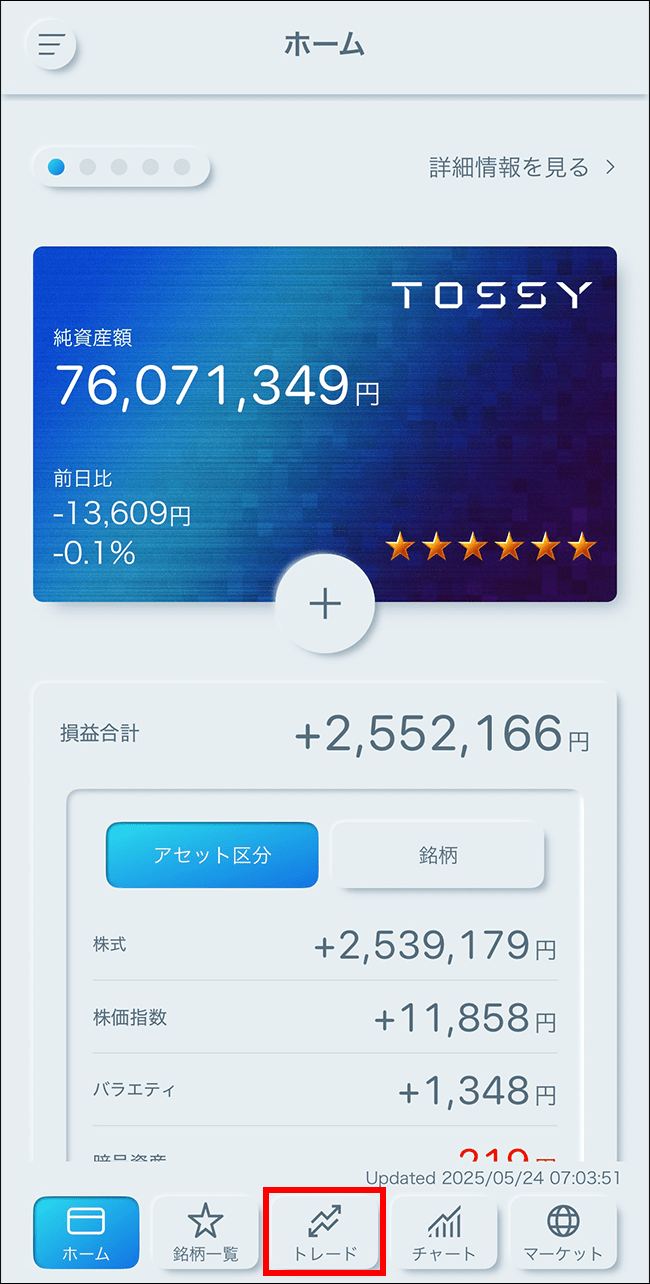Switch to the 銘柄 segment
This screenshot has height=1284, width=650.
tap(438, 855)
